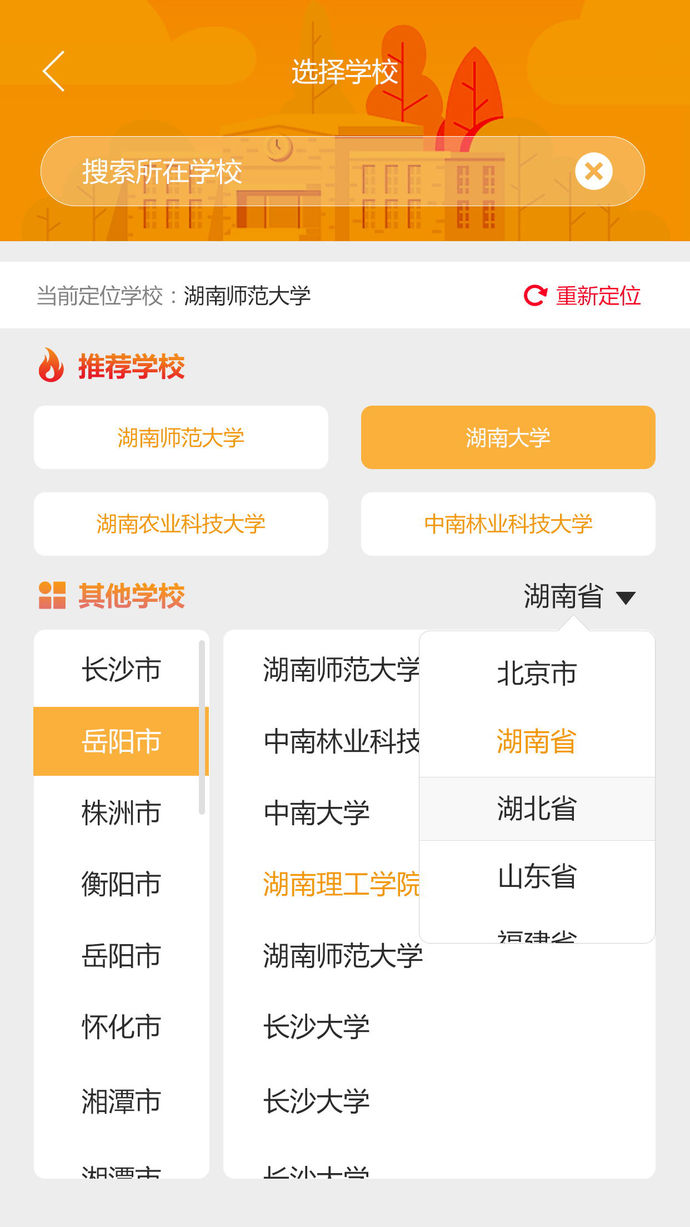Screen dimensions: 690x1227
Task: Select 中南大学 from the school list
Action: pyautogui.click(x=316, y=812)
